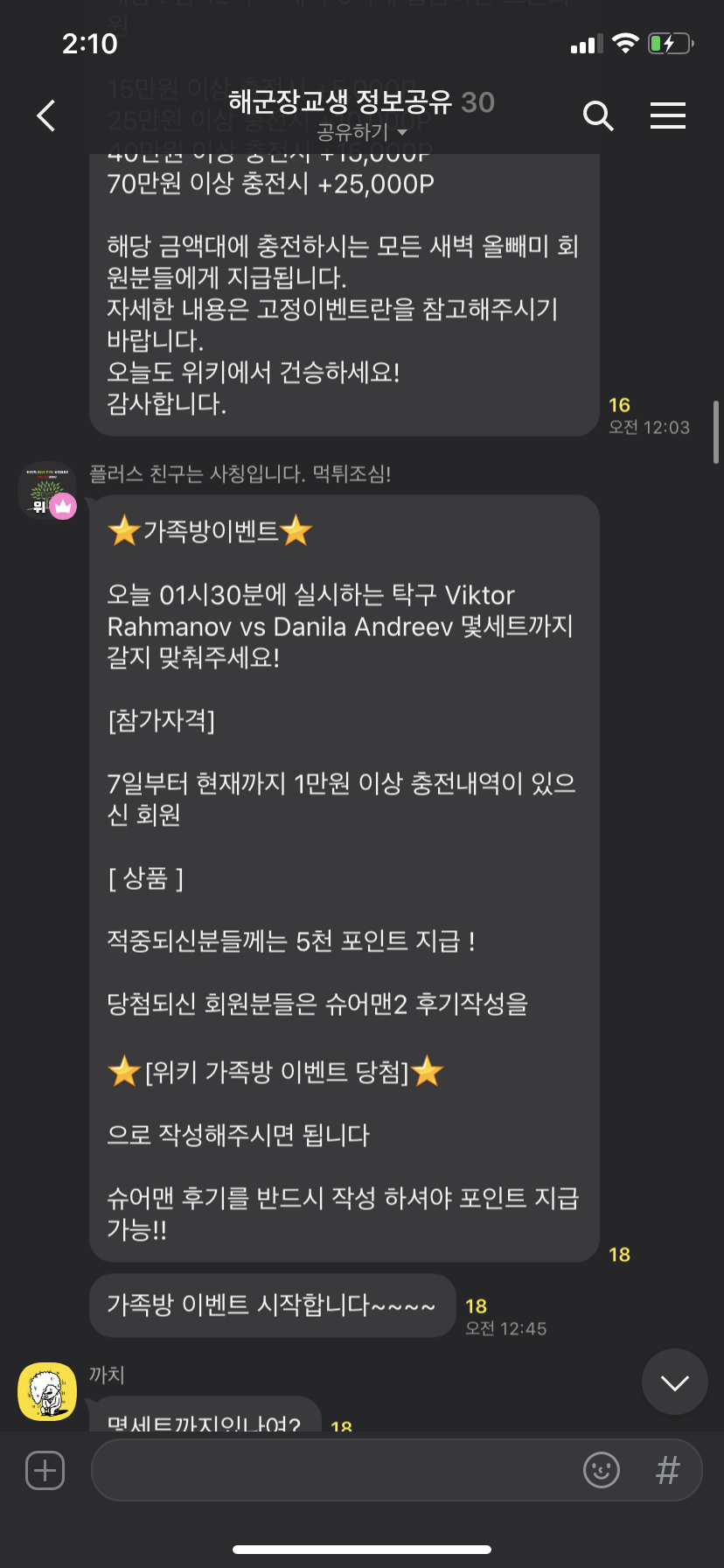Focus the message input field
This screenshot has height=1568, width=724.
pos(332,1470)
